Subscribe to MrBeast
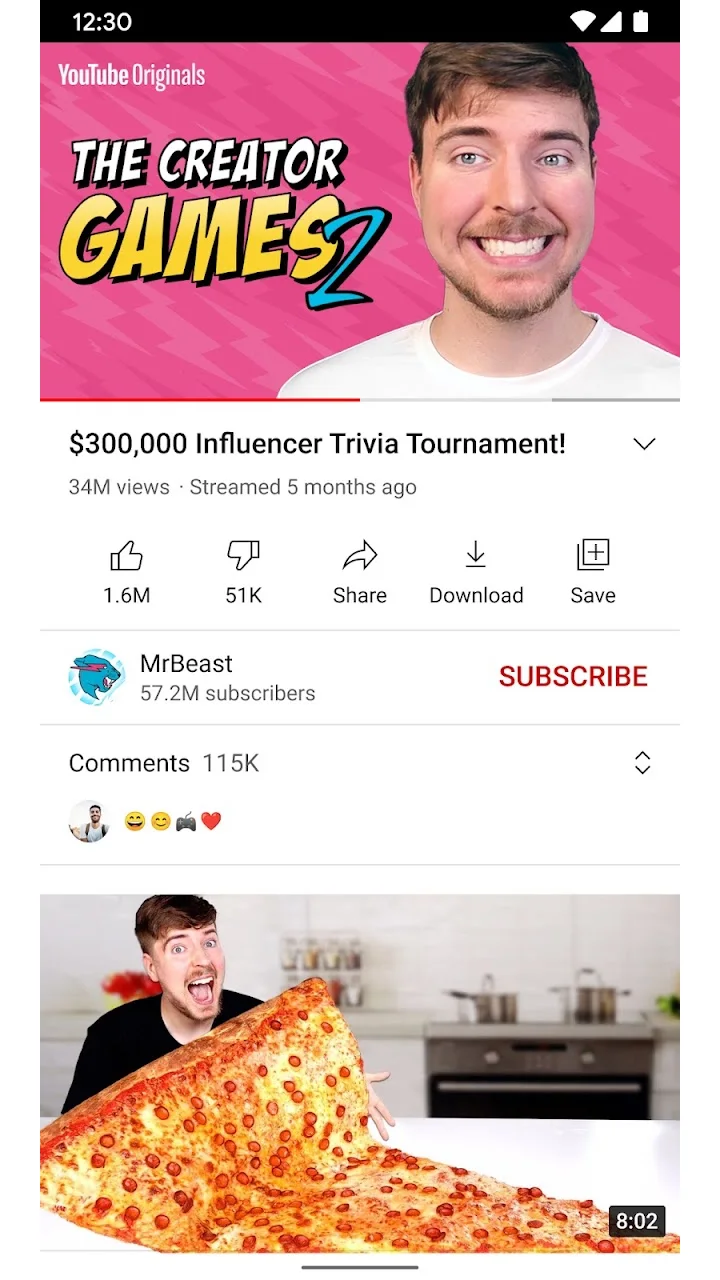 tap(573, 677)
